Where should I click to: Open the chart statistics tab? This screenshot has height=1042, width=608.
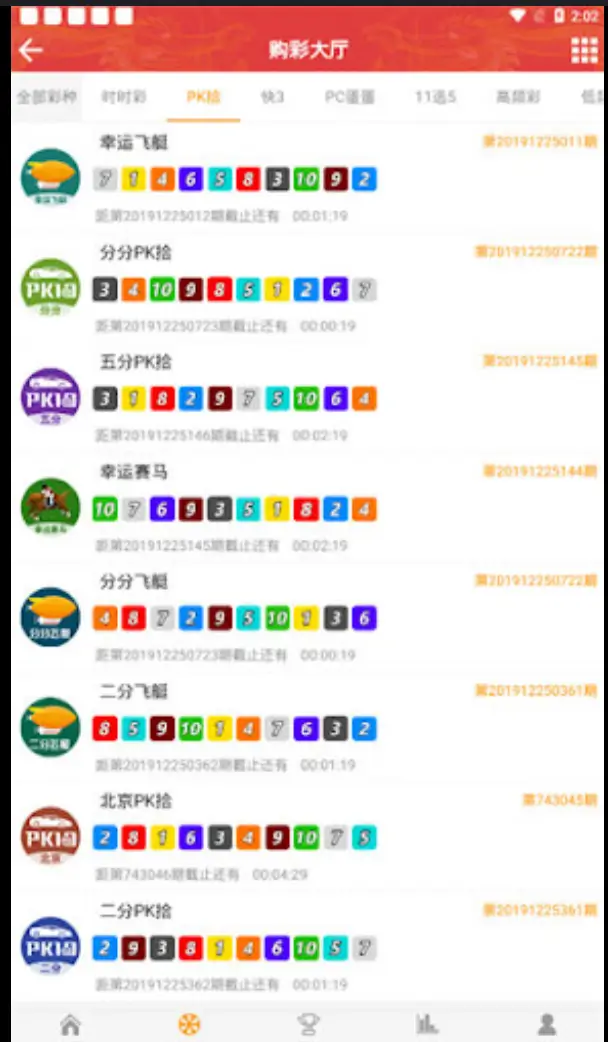click(427, 1024)
